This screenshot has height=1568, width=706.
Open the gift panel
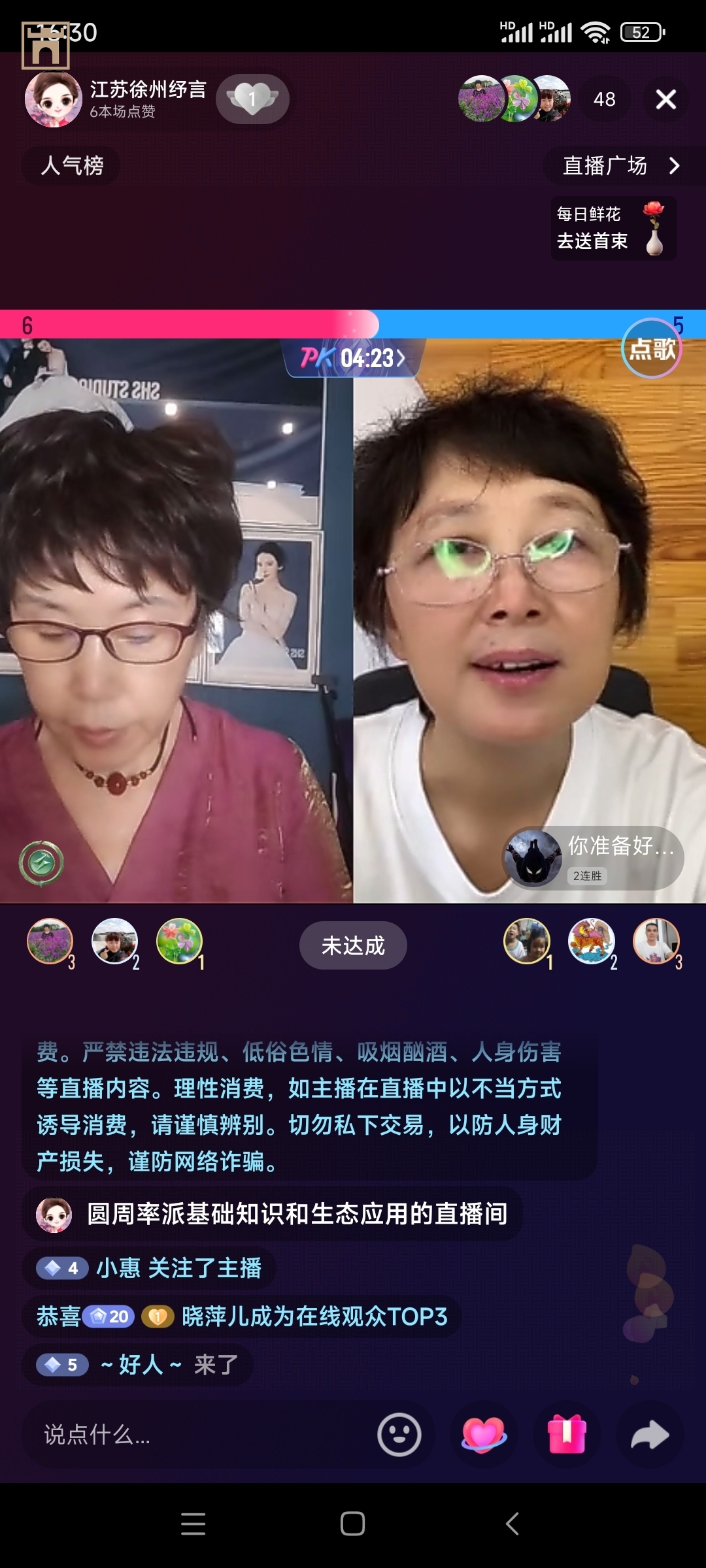coord(567,1435)
